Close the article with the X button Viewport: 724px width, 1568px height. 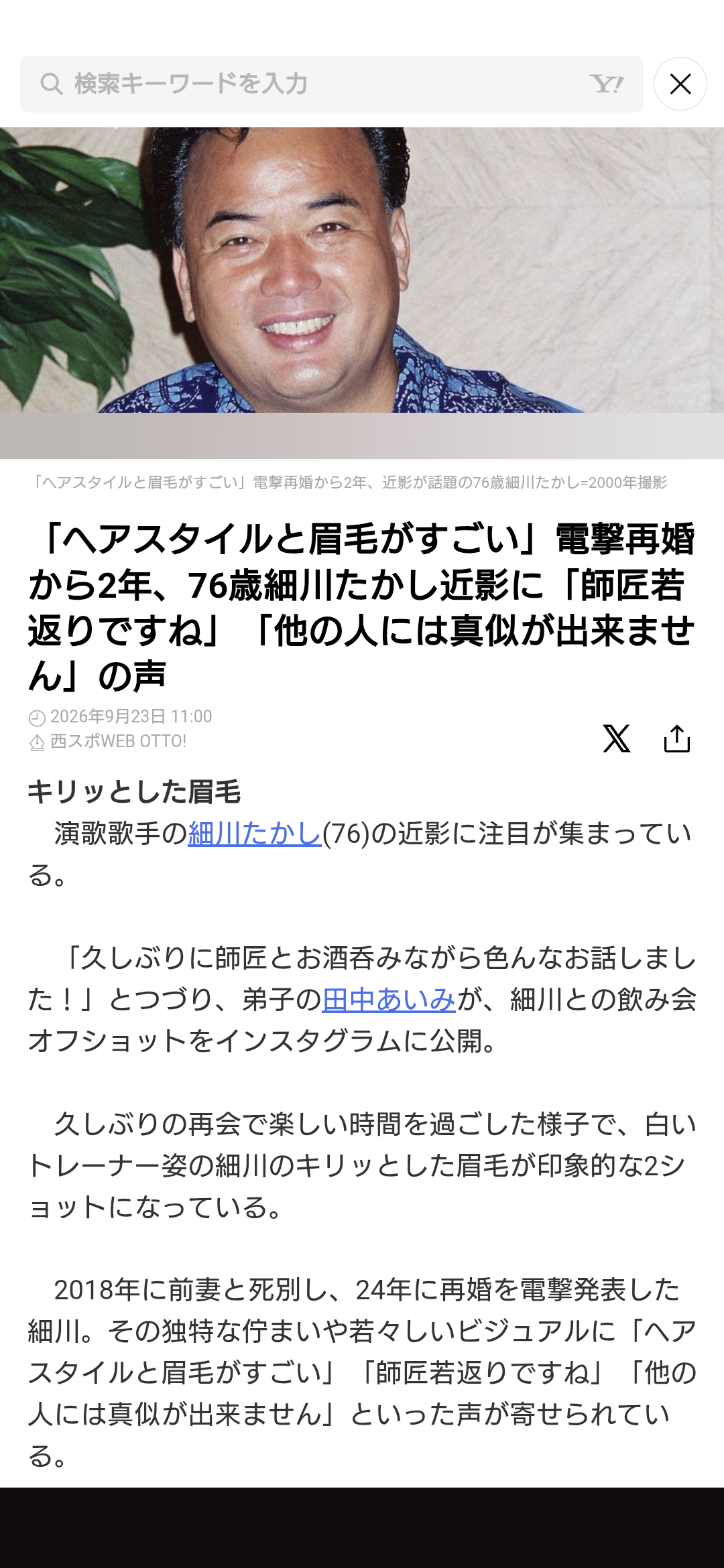[680, 84]
